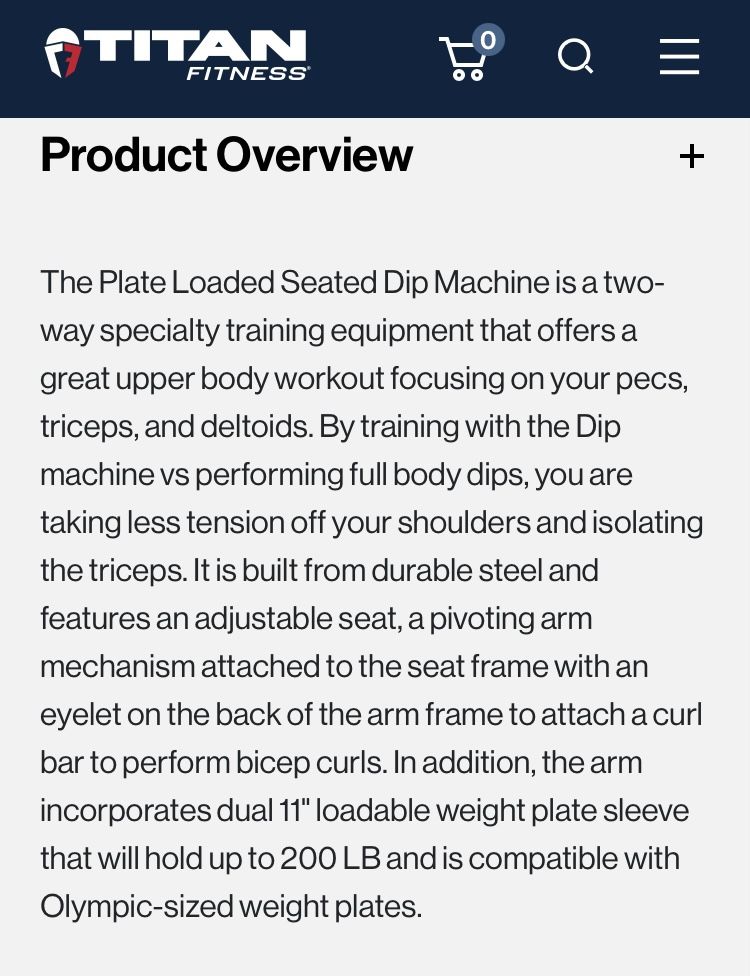
Task: Open the search icon
Action: pos(575,57)
